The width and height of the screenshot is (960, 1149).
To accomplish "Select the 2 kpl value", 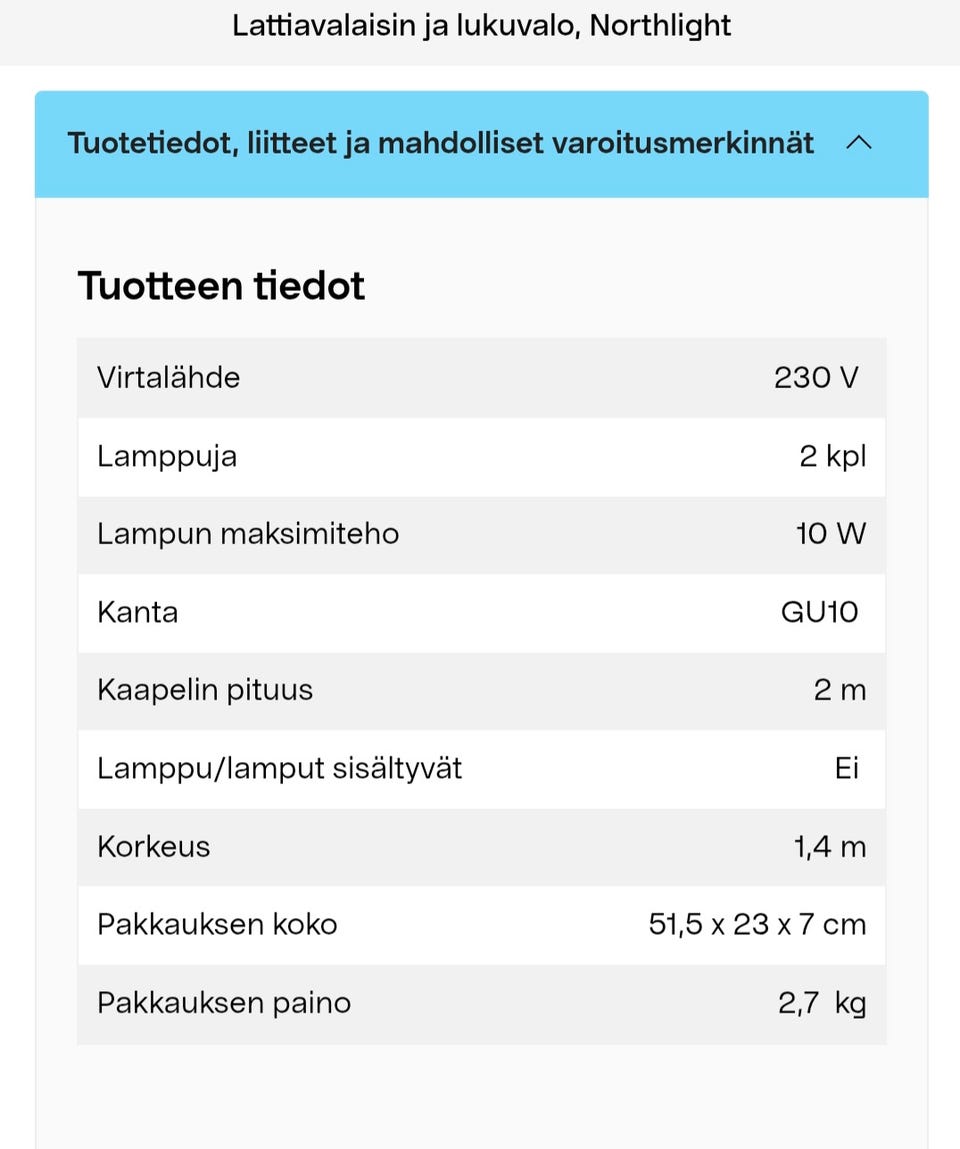I will (x=832, y=456).
